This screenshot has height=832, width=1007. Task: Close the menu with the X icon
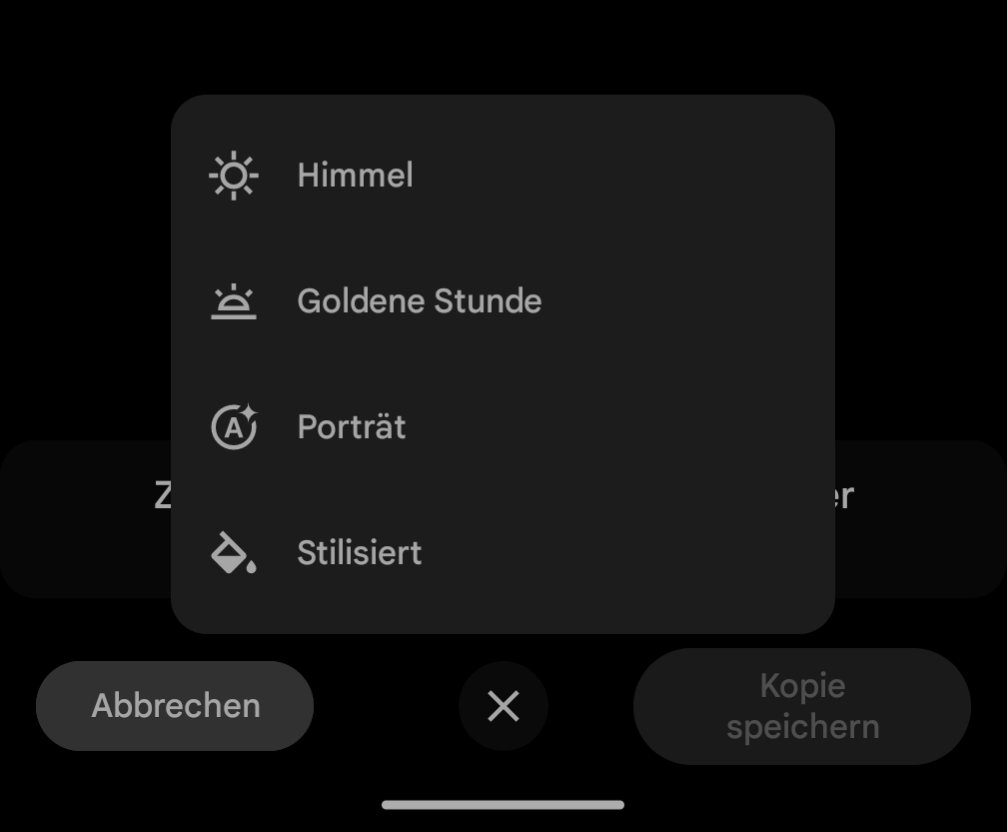pos(503,707)
